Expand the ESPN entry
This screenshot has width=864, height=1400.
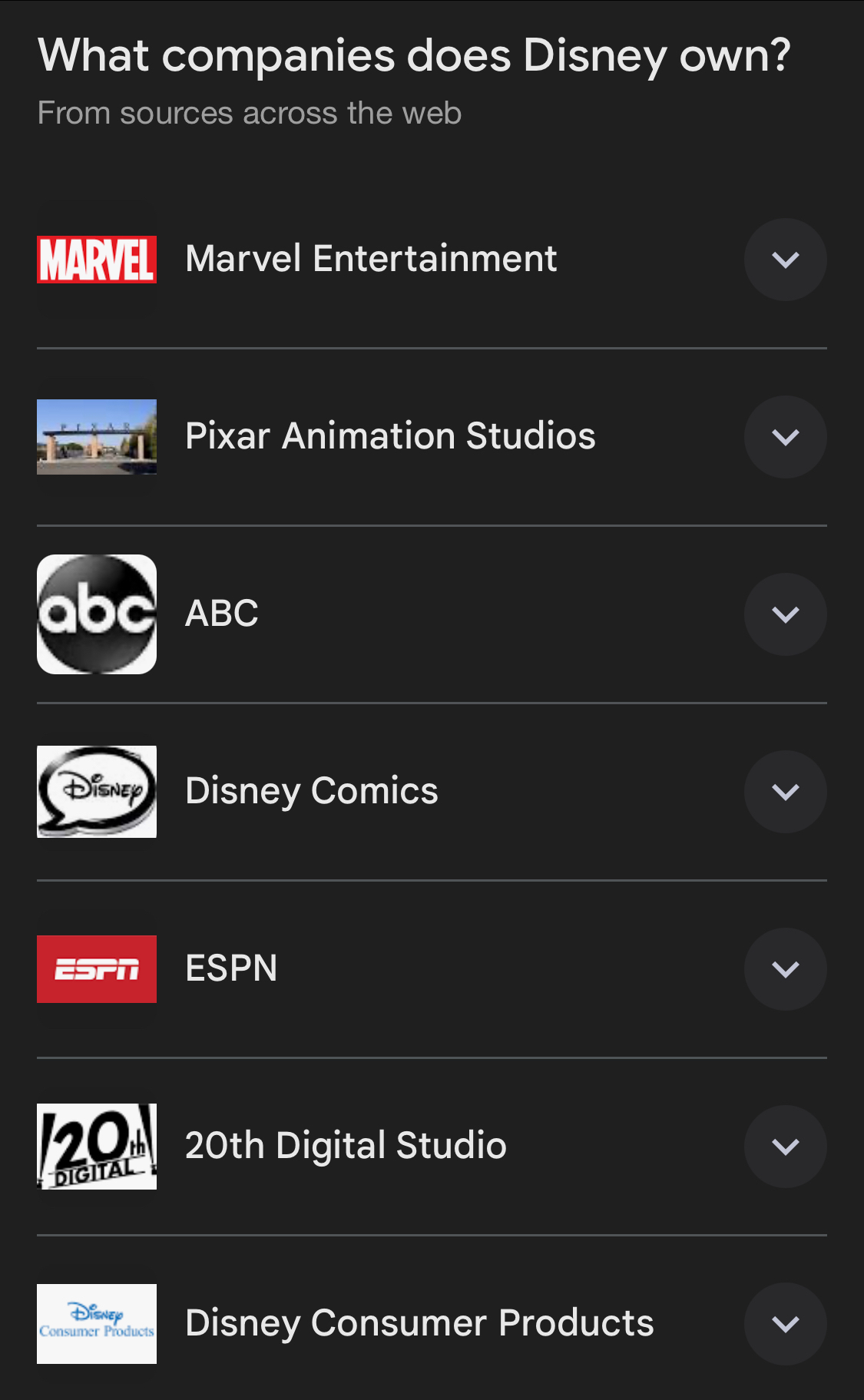click(x=785, y=969)
